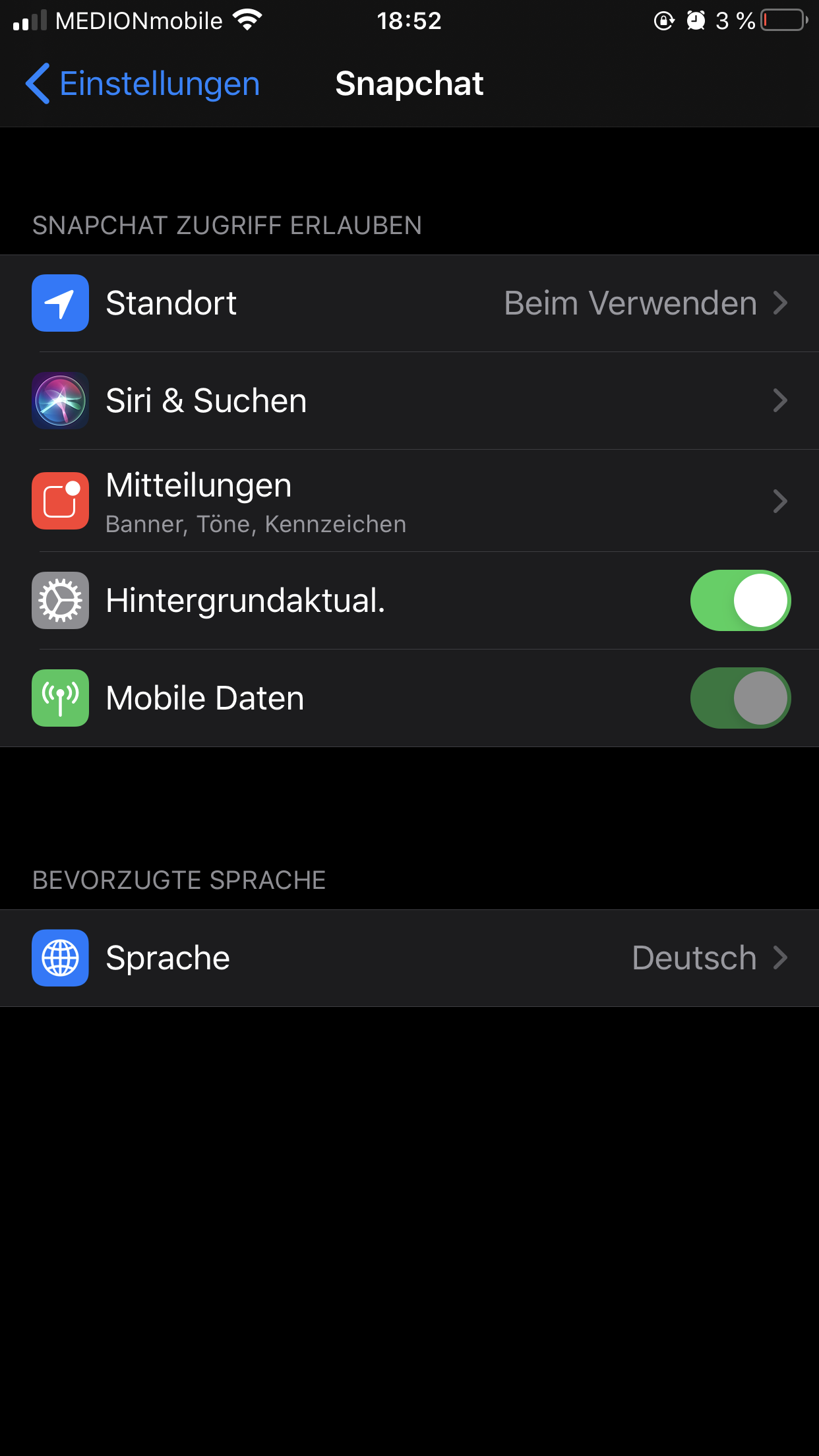Open Siri & Suchen settings
The image size is (819, 1456).
(409, 401)
